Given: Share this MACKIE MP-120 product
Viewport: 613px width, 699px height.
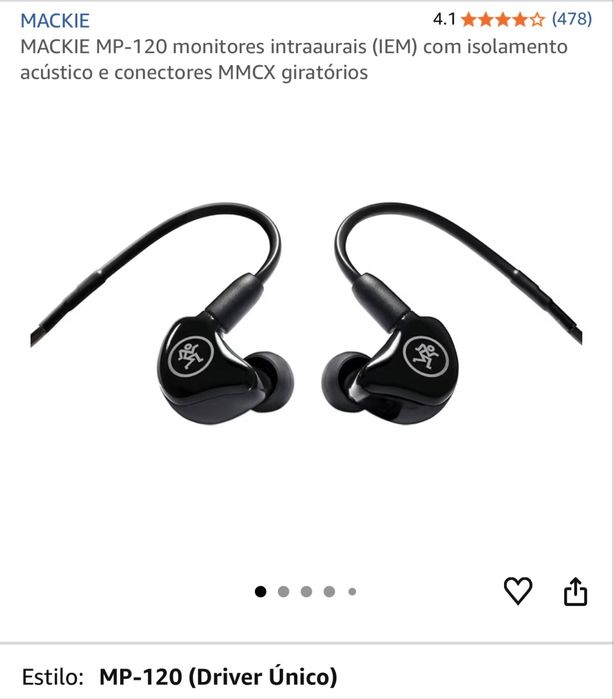Looking at the screenshot, I should [575, 591].
